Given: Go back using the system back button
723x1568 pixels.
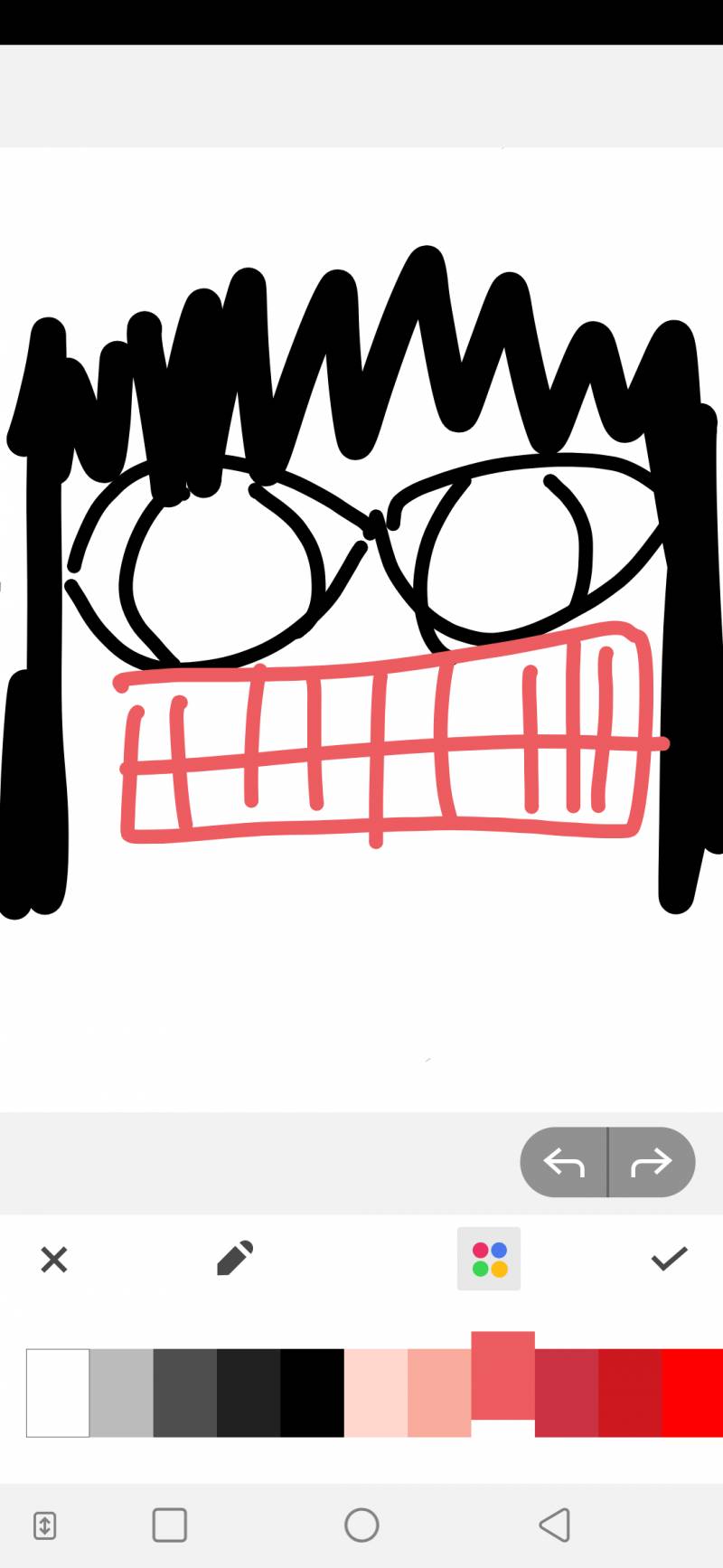Looking at the screenshot, I should (554, 1525).
